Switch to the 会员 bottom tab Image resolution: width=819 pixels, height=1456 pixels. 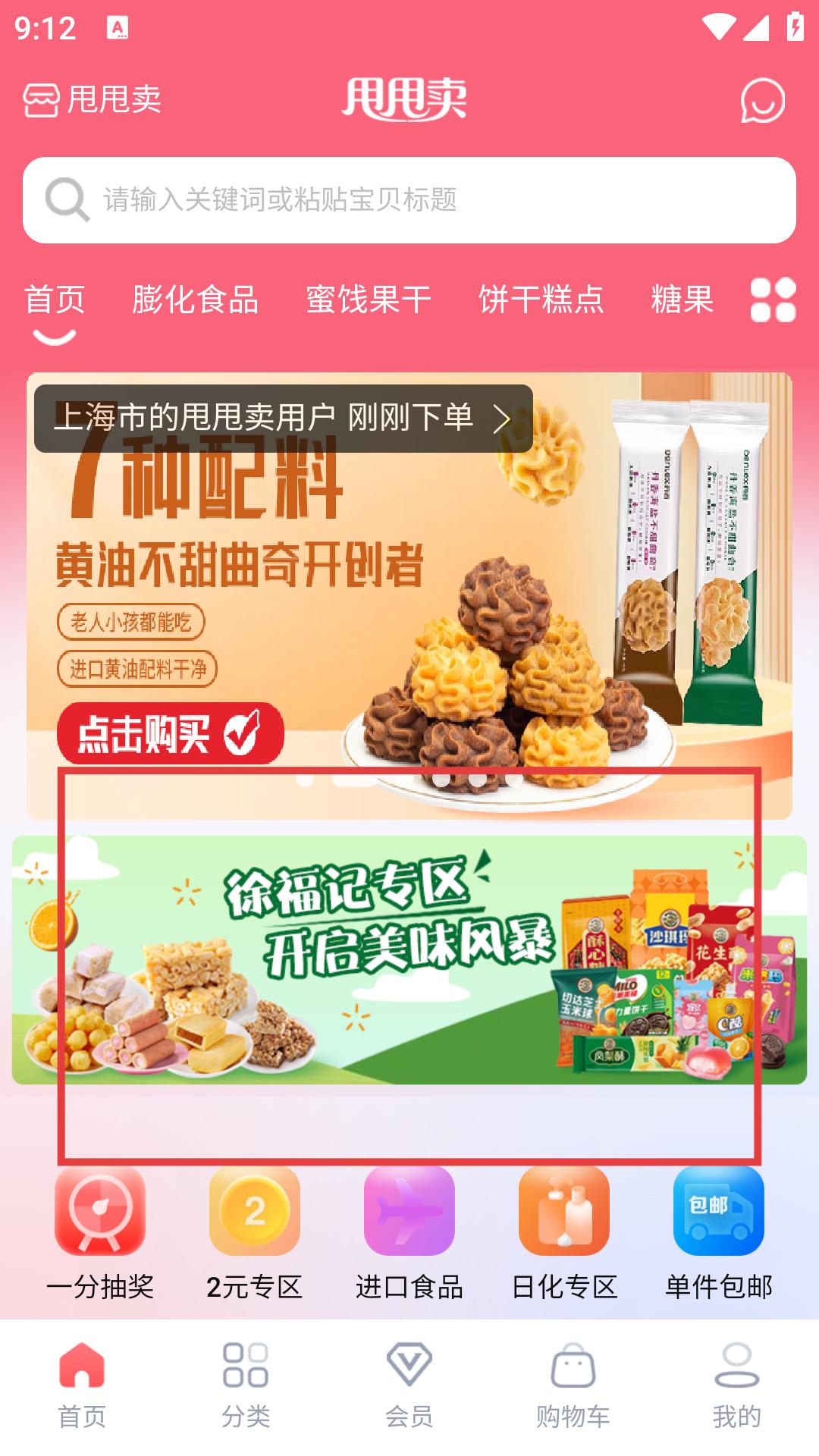click(x=409, y=1385)
